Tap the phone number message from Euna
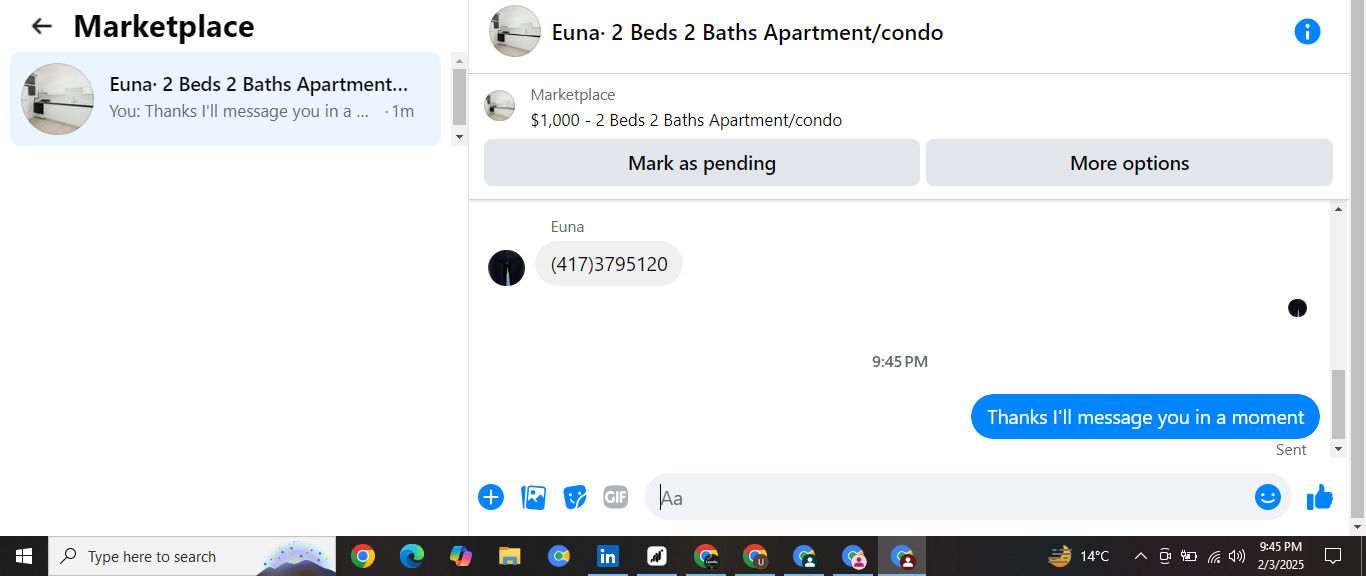This screenshot has width=1366, height=576. pos(609,264)
